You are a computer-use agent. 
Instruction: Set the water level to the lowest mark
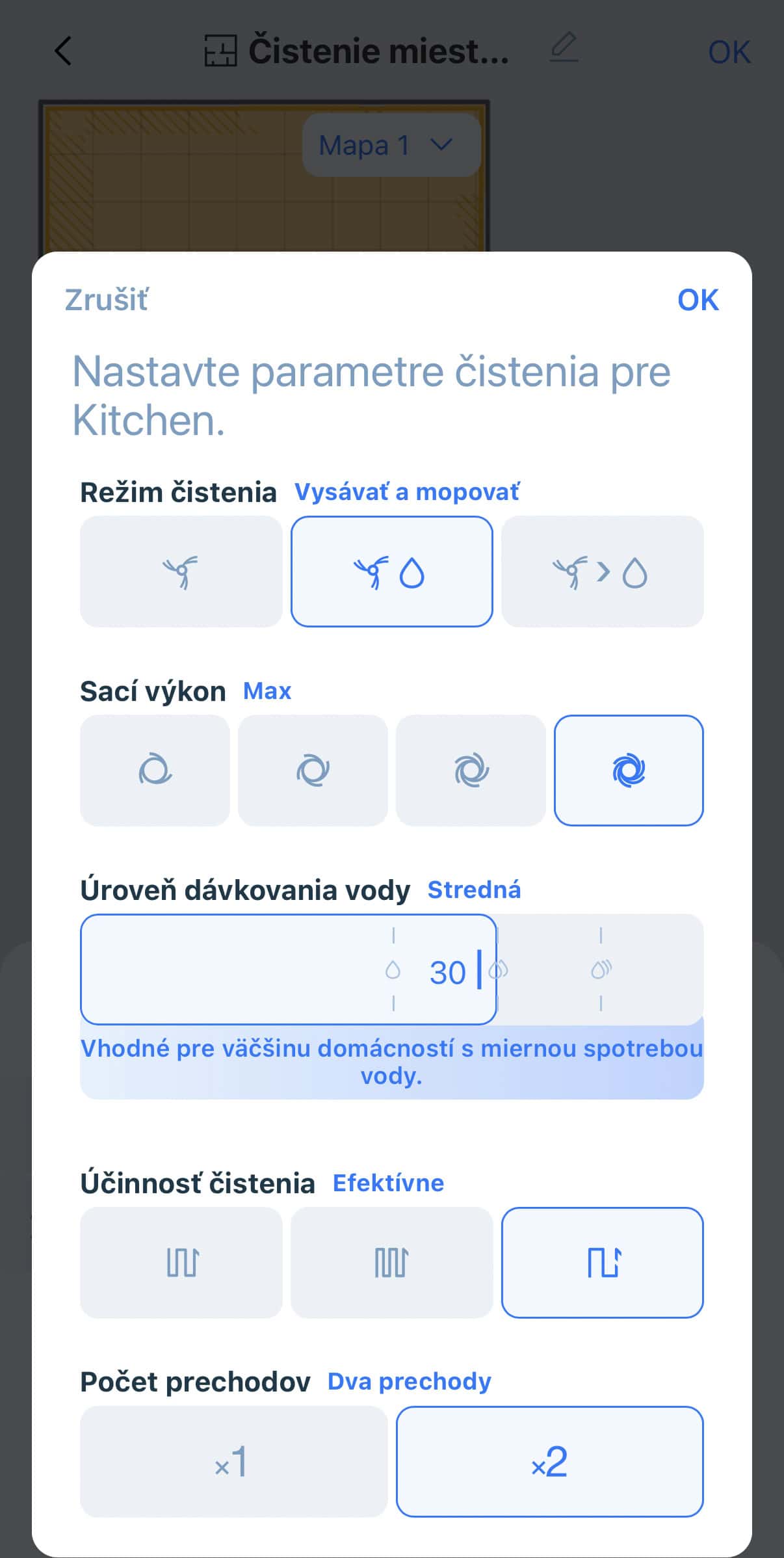(393, 970)
